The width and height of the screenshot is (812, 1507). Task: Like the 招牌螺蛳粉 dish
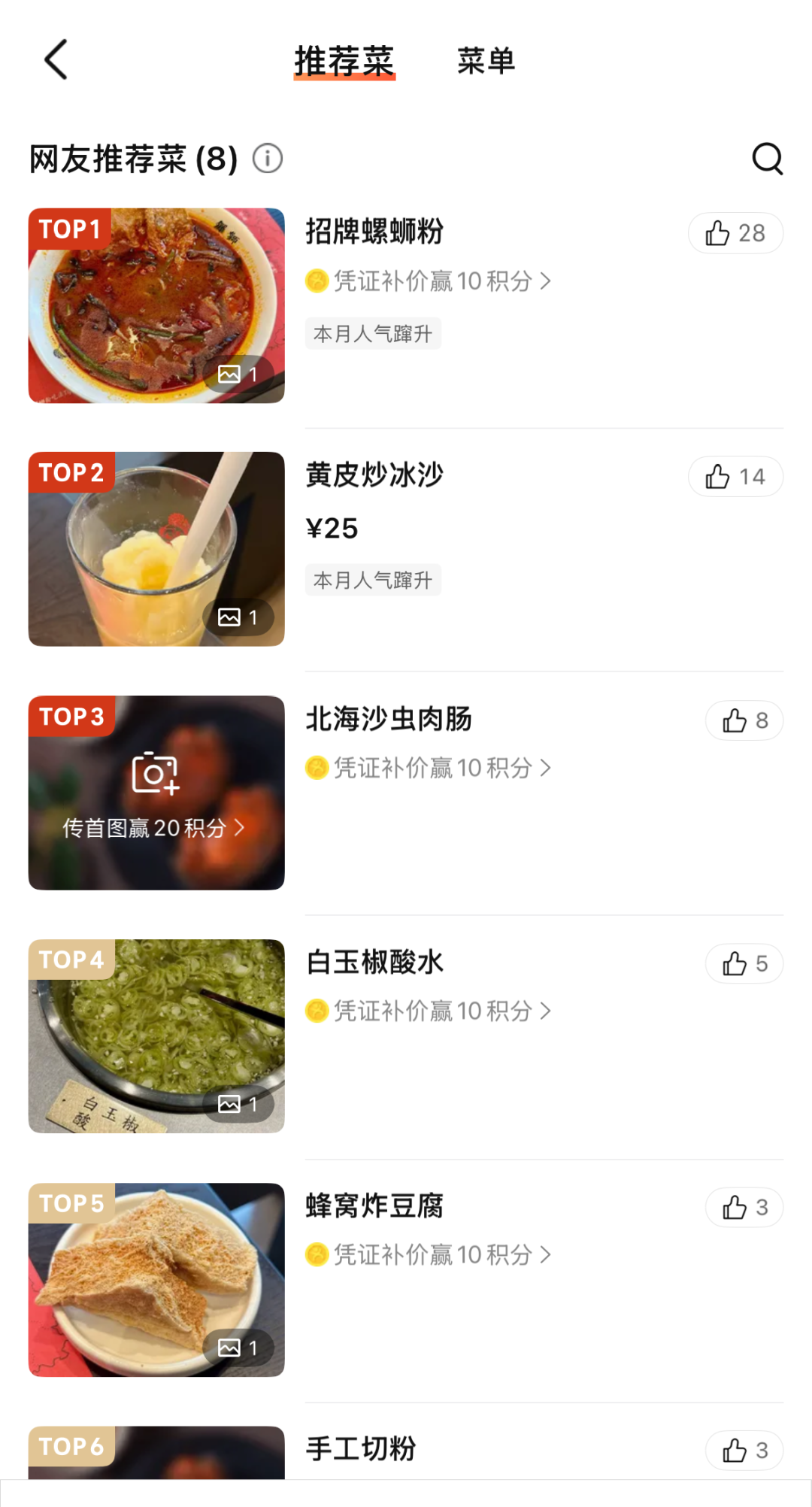[x=735, y=233]
